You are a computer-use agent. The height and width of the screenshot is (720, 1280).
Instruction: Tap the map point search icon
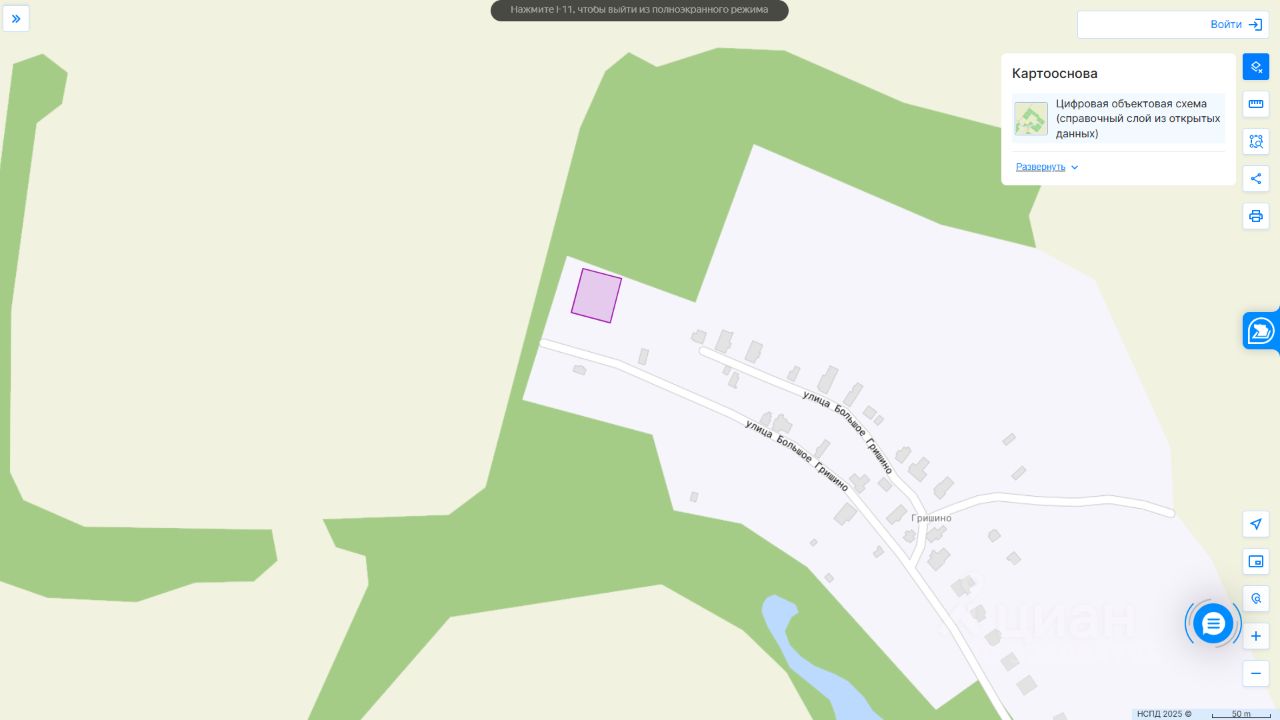click(x=1256, y=598)
